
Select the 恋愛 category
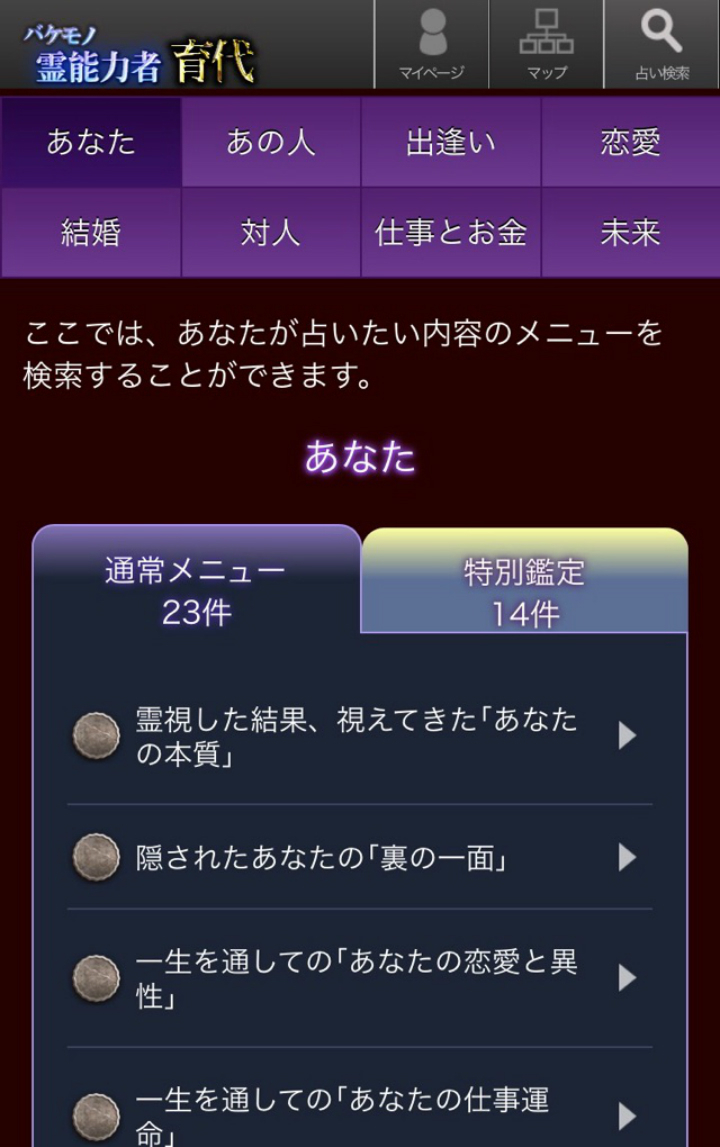point(630,142)
